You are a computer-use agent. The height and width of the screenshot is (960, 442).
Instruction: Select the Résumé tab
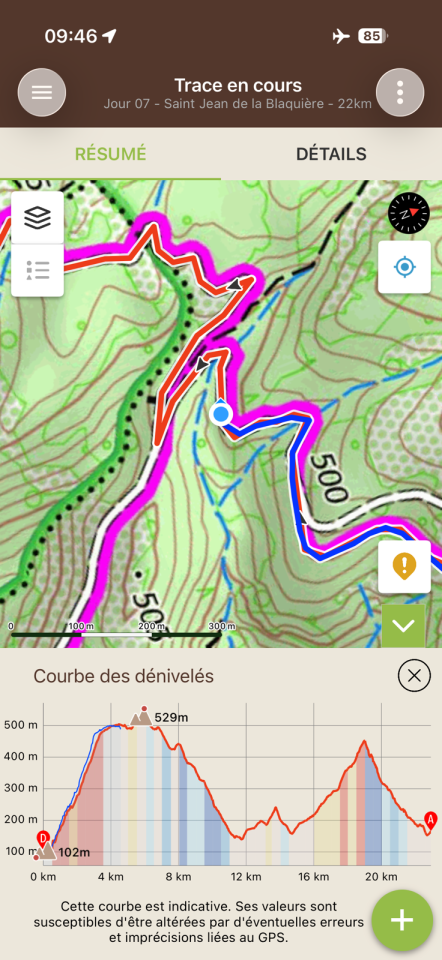tap(110, 154)
